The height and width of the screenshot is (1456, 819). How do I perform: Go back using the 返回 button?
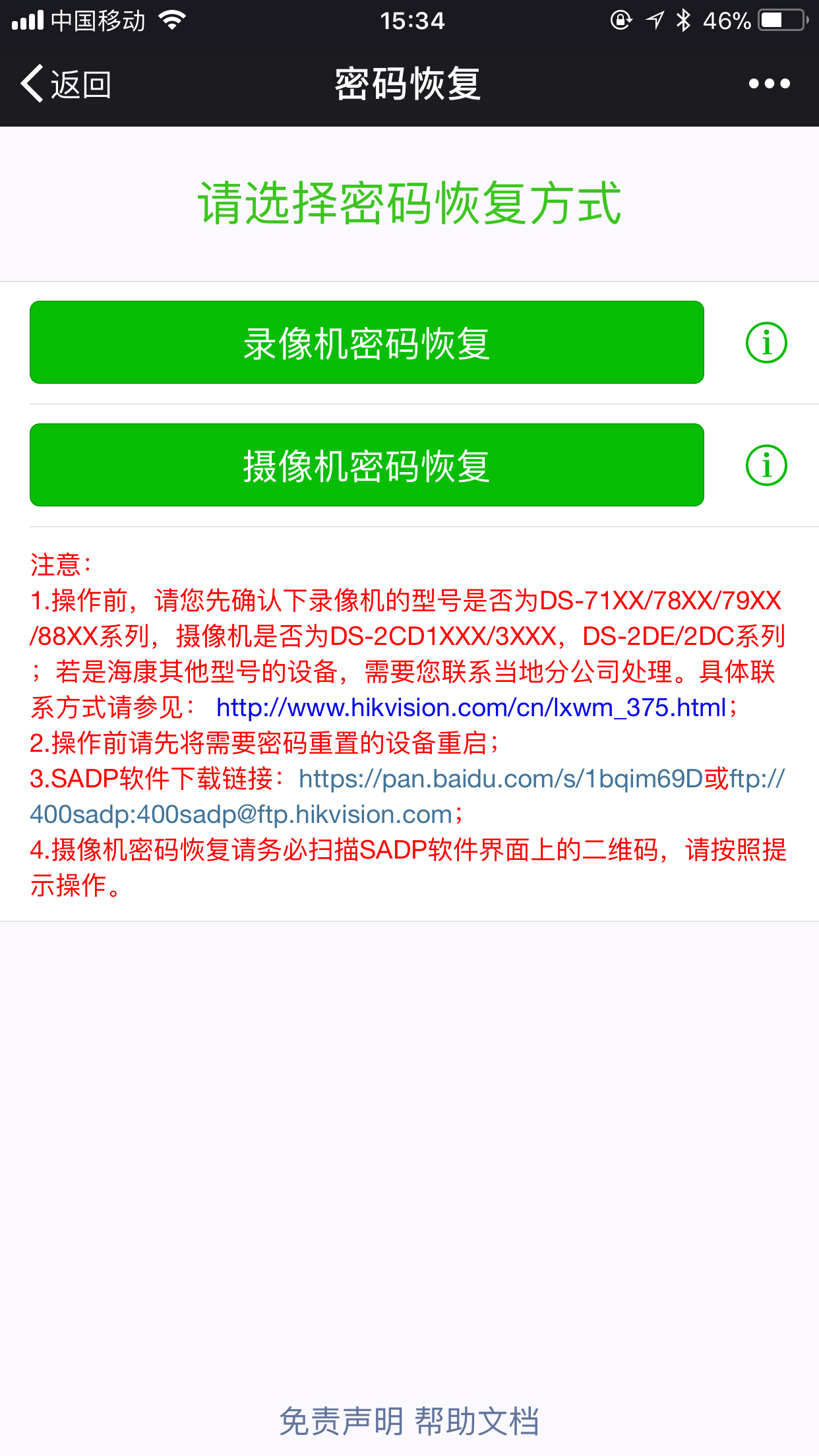[x=66, y=84]
